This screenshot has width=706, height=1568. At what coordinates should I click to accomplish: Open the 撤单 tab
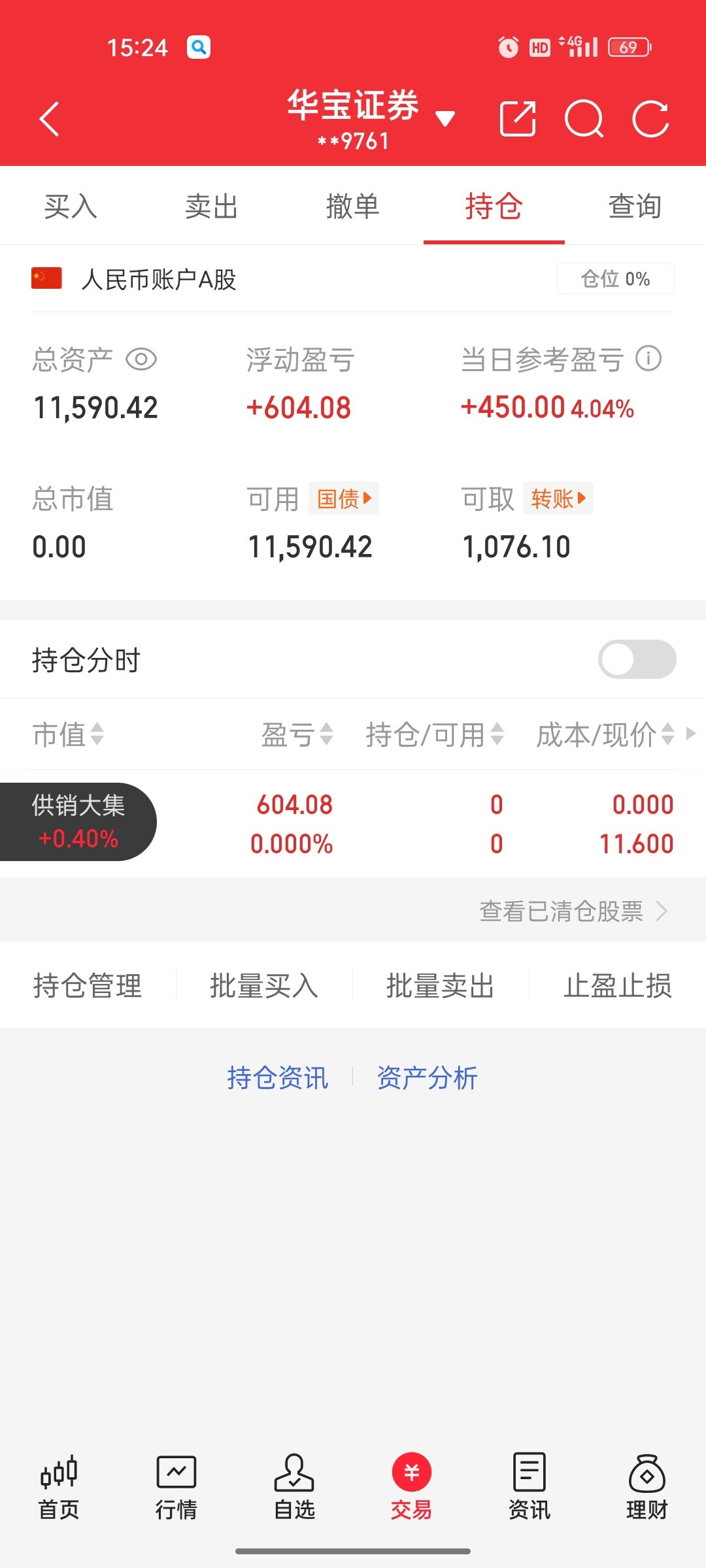[x=352, y=206]
